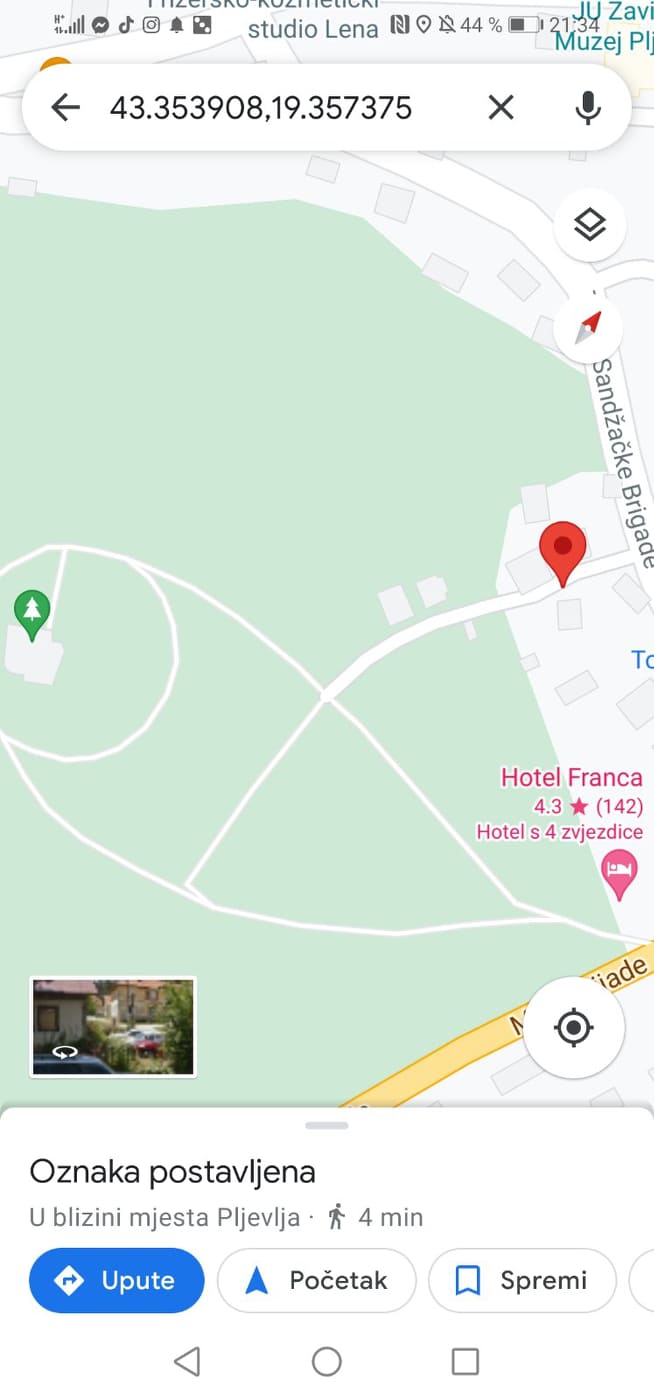Reset map orientation with compass
The height and width of the screenshot is (1400, 654).
(590, 324)
